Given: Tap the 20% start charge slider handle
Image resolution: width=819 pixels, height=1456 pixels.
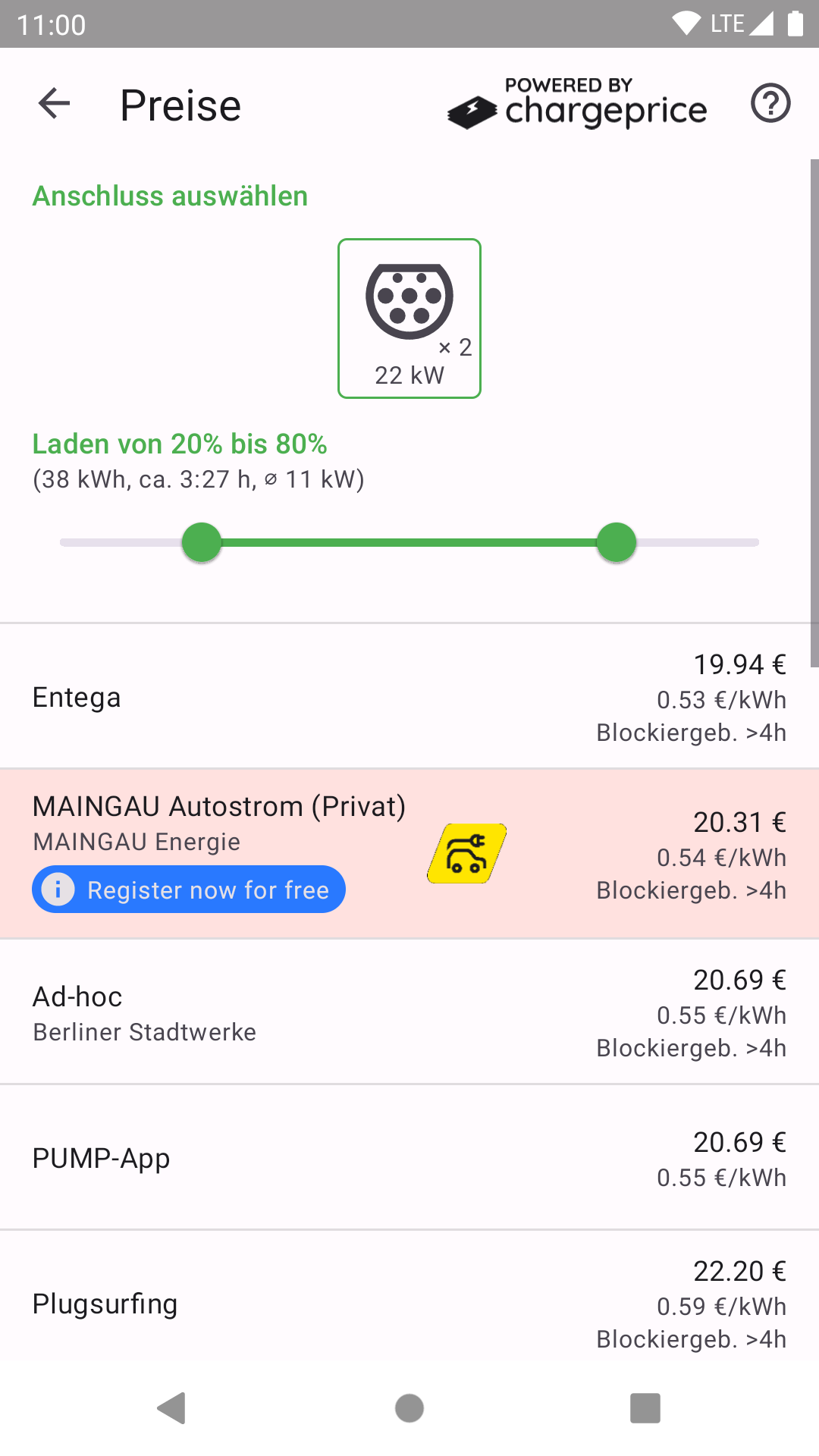Looking at the screenshot, I should click(x=202, y=543).
